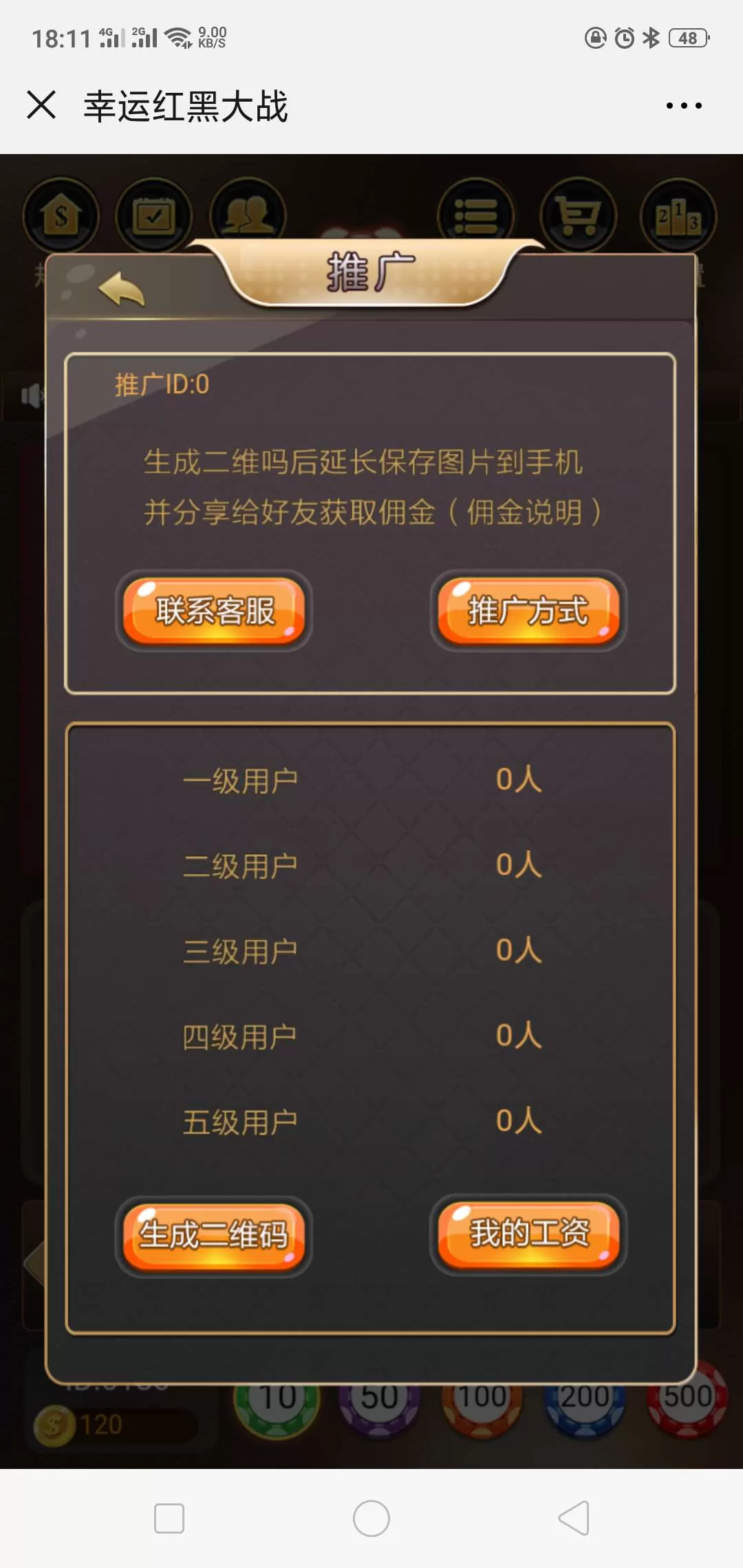Image resolution: width=743 pixels, height=1568 pixels.
Task: Open the leaderboard podium icon
Action: click(x=678, y=215)
